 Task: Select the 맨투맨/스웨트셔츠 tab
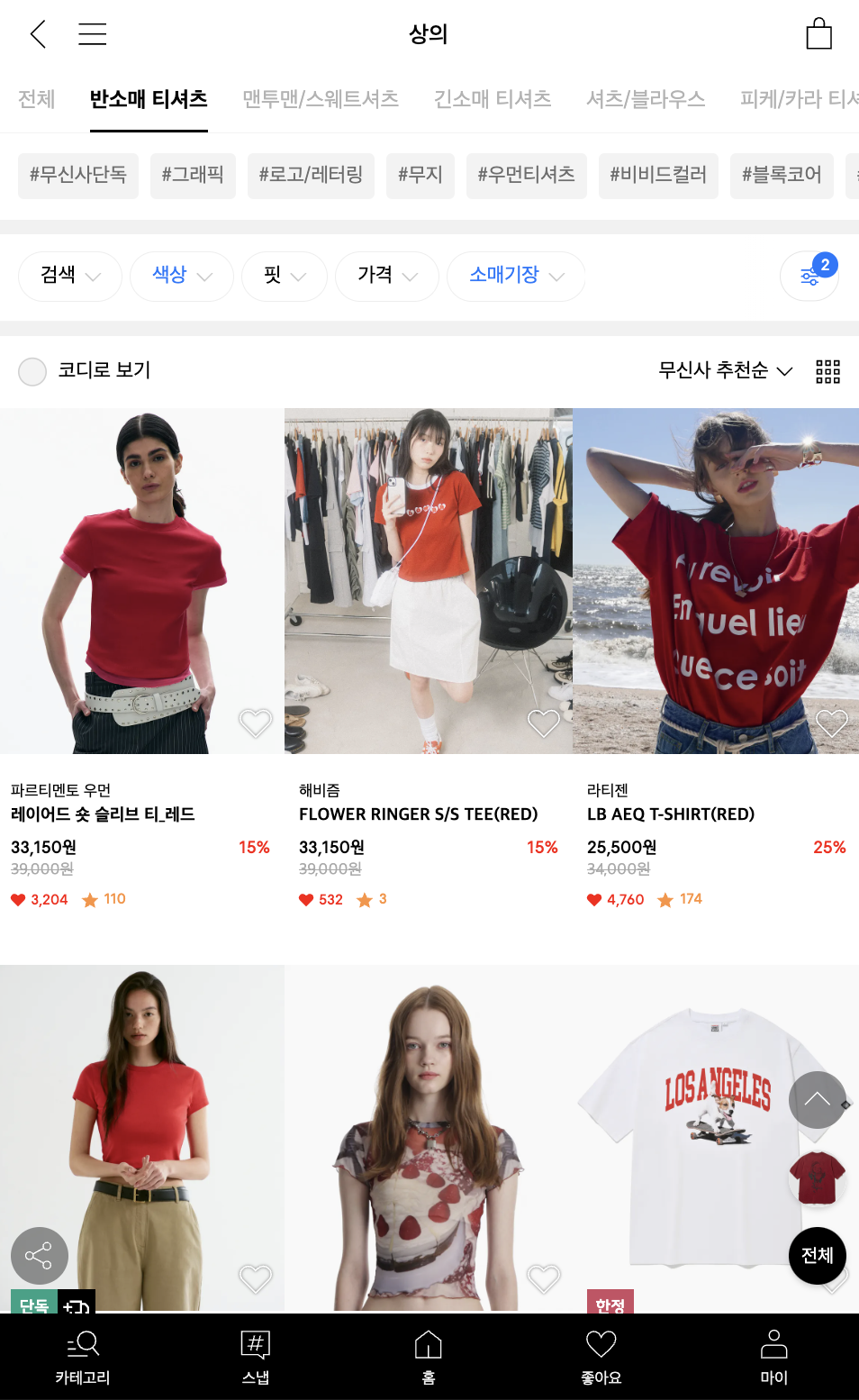point(321,99)
